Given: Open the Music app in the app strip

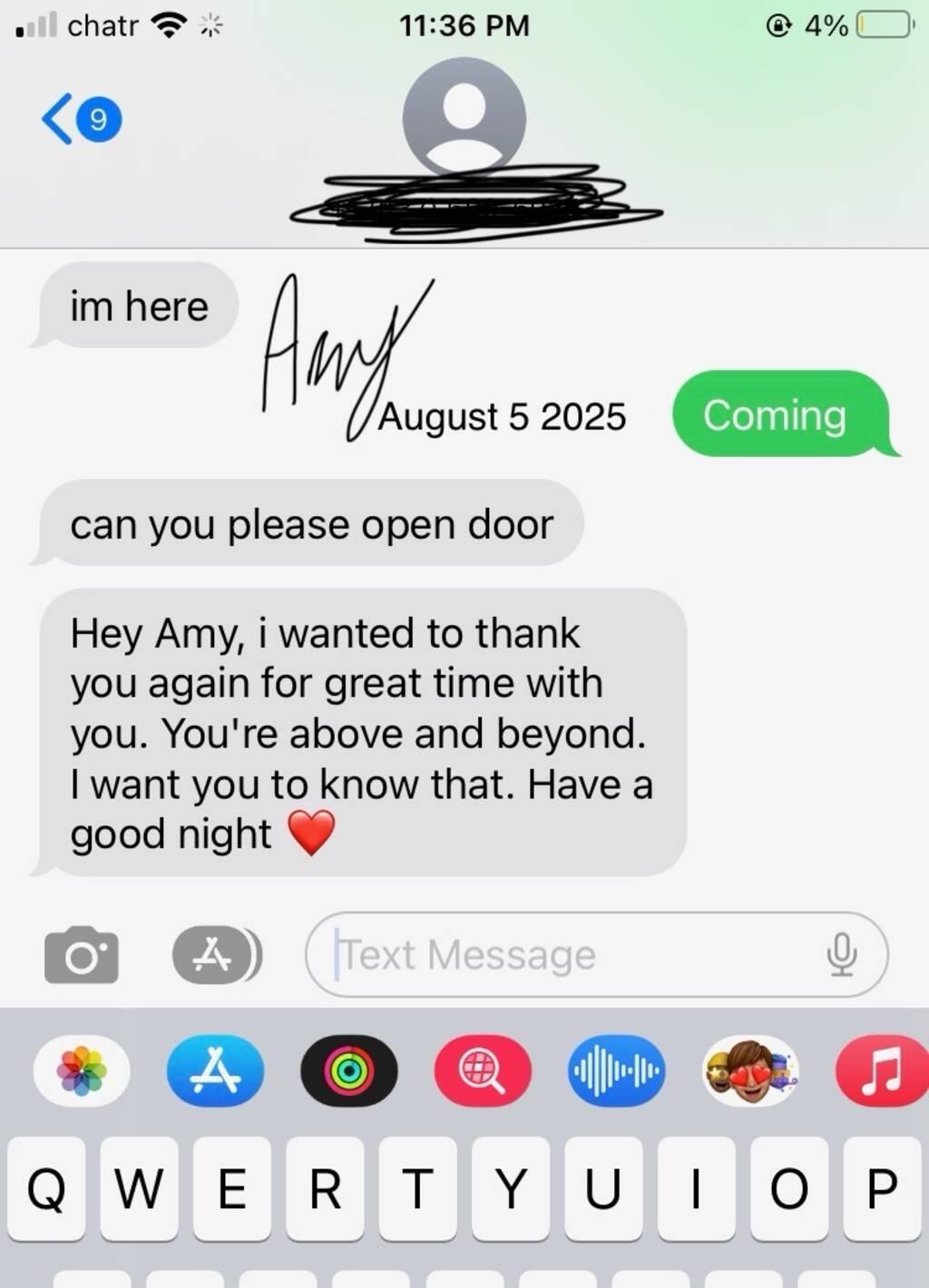Looking at the screenshot, I should [882, 1070].
